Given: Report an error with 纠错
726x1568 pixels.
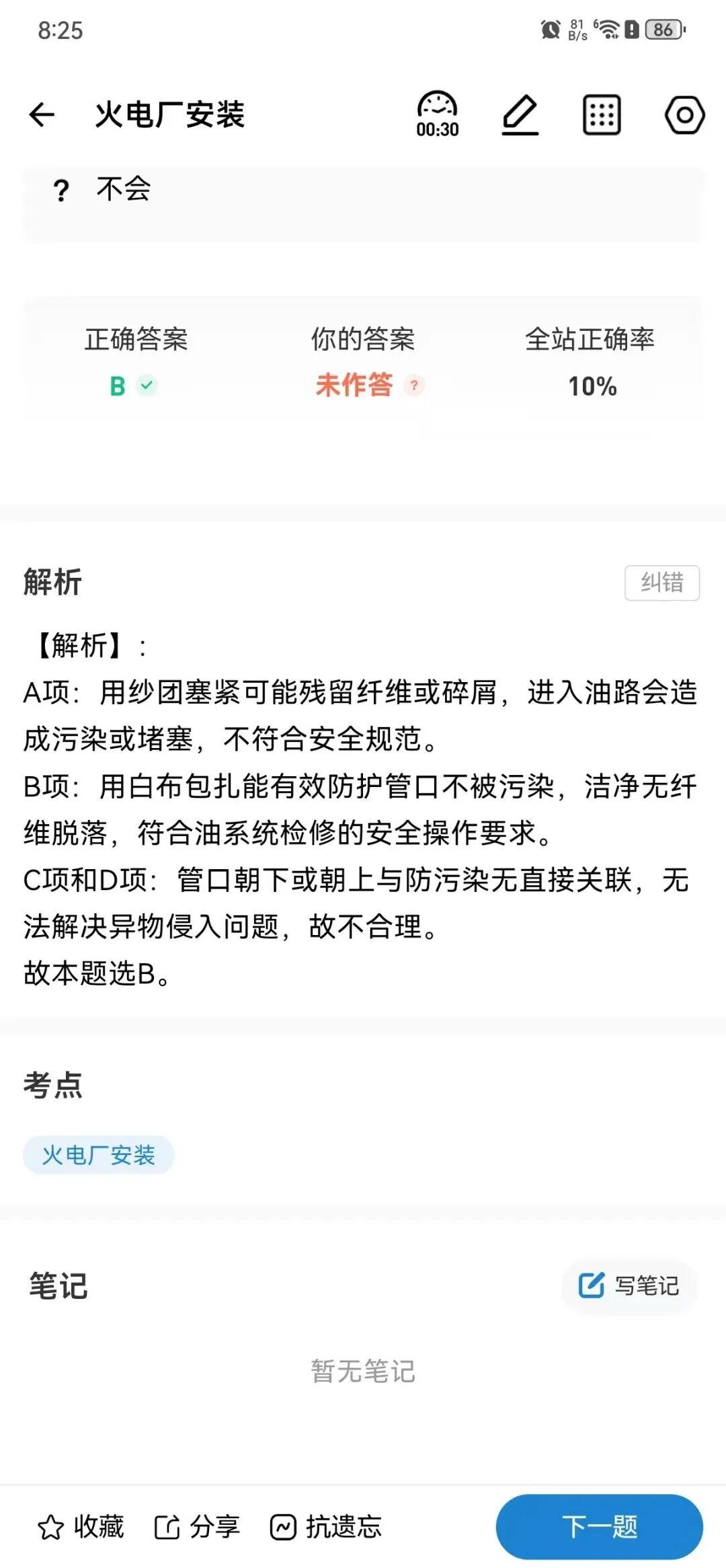Looking at the screenshot, I should pyautogui.click(x=662, y=583).
